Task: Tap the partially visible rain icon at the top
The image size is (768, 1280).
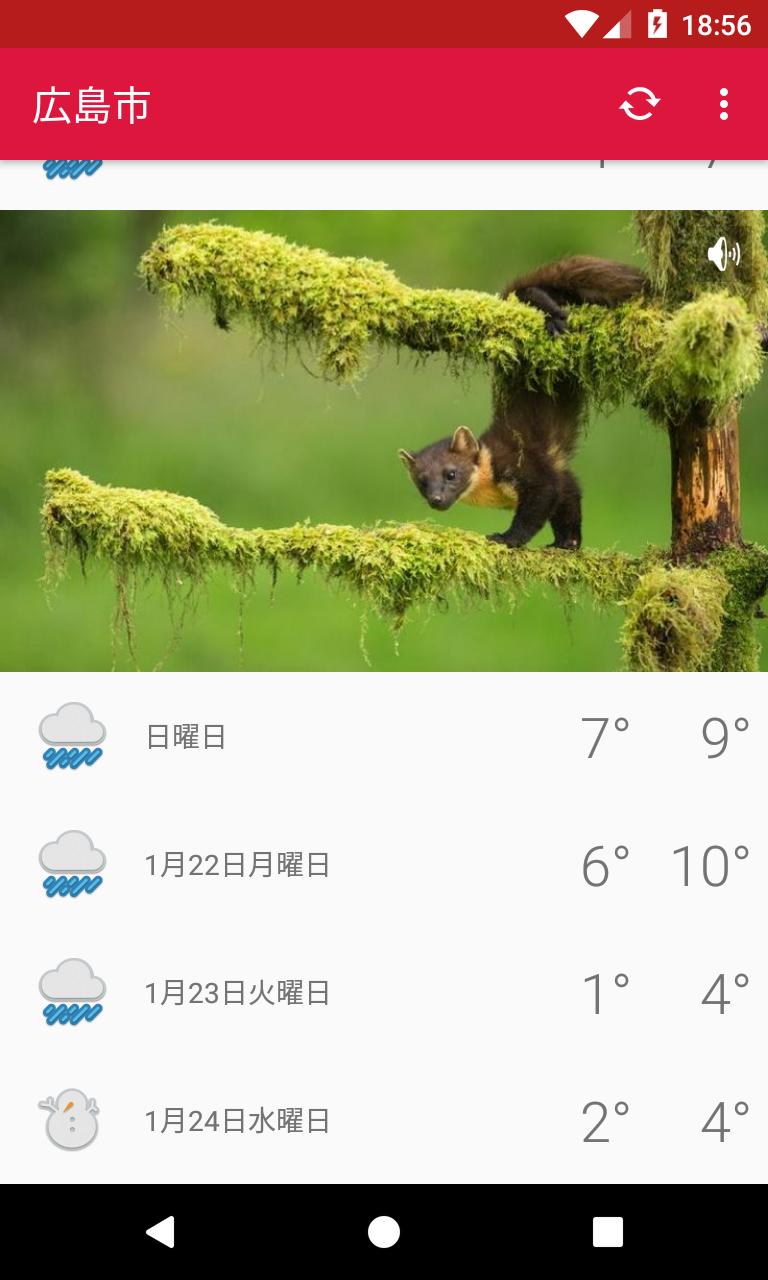Action: (71, 170)
